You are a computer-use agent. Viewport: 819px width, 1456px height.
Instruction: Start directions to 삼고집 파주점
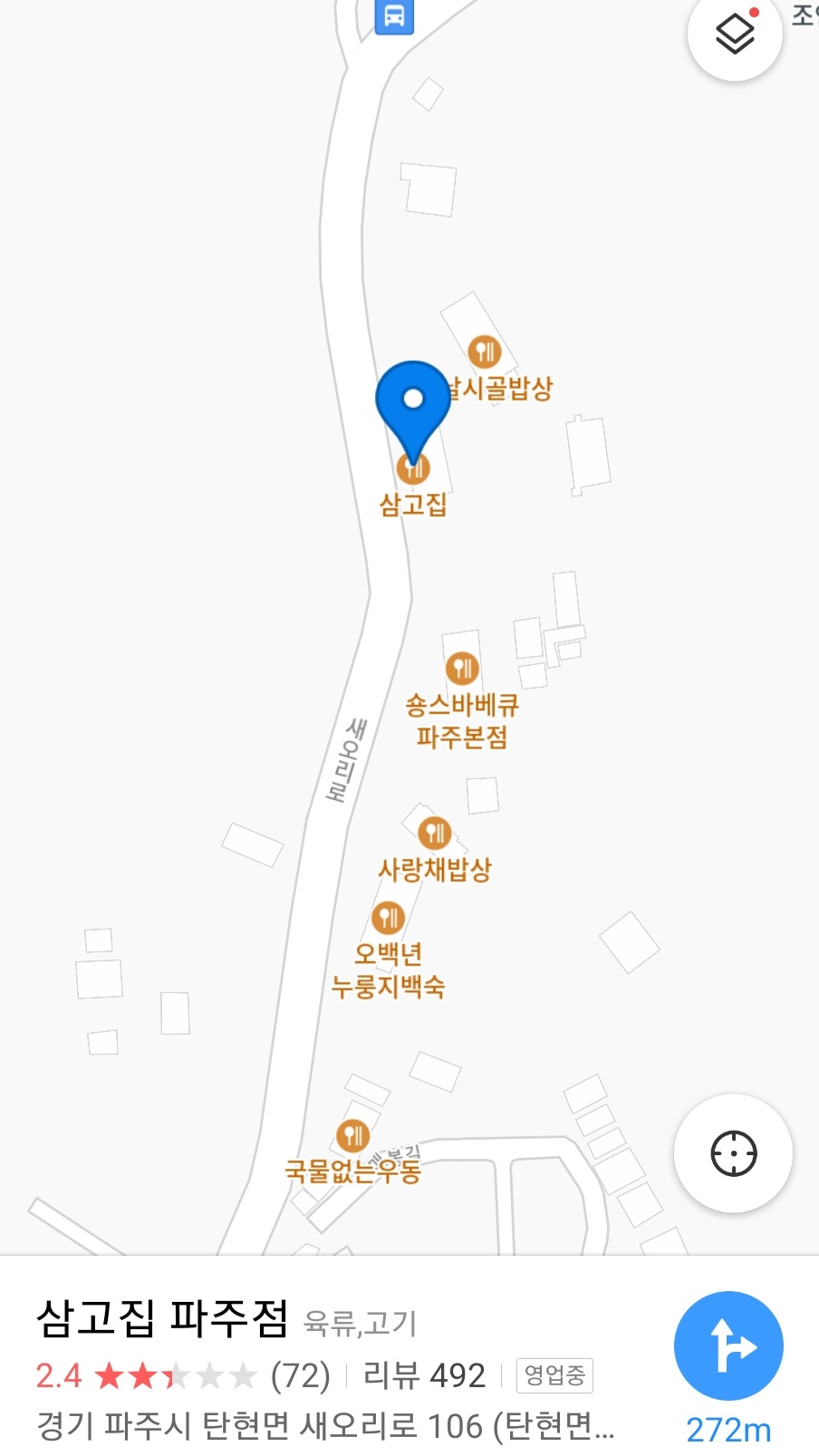pyautogui.click(x=728, y=1345)
